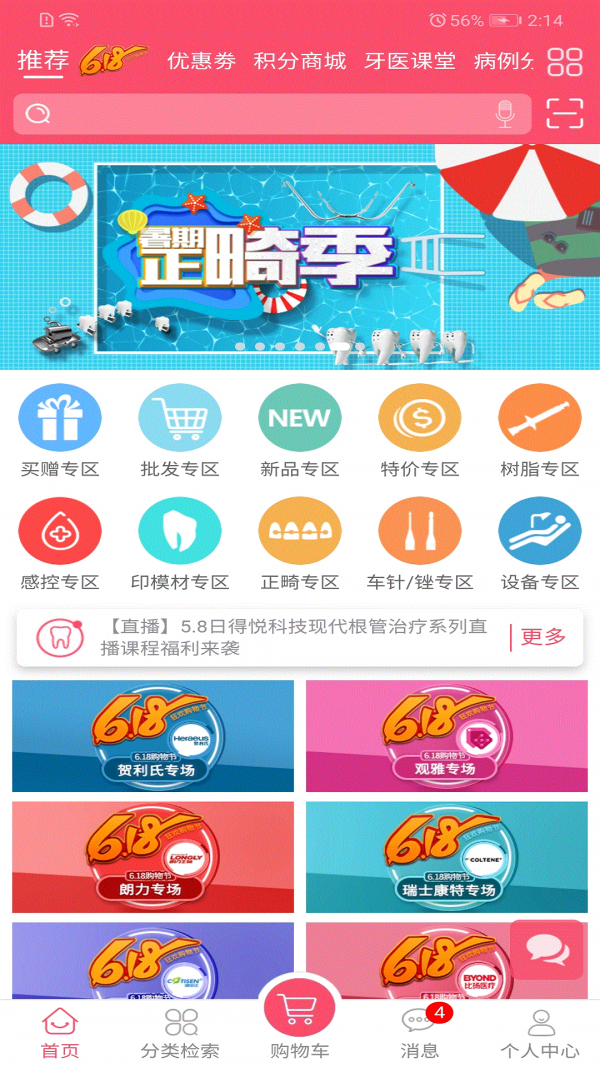This screenshot has width=600, height=1067.
Task: Go to 个人中心 tab
Action: point(540,1032)
